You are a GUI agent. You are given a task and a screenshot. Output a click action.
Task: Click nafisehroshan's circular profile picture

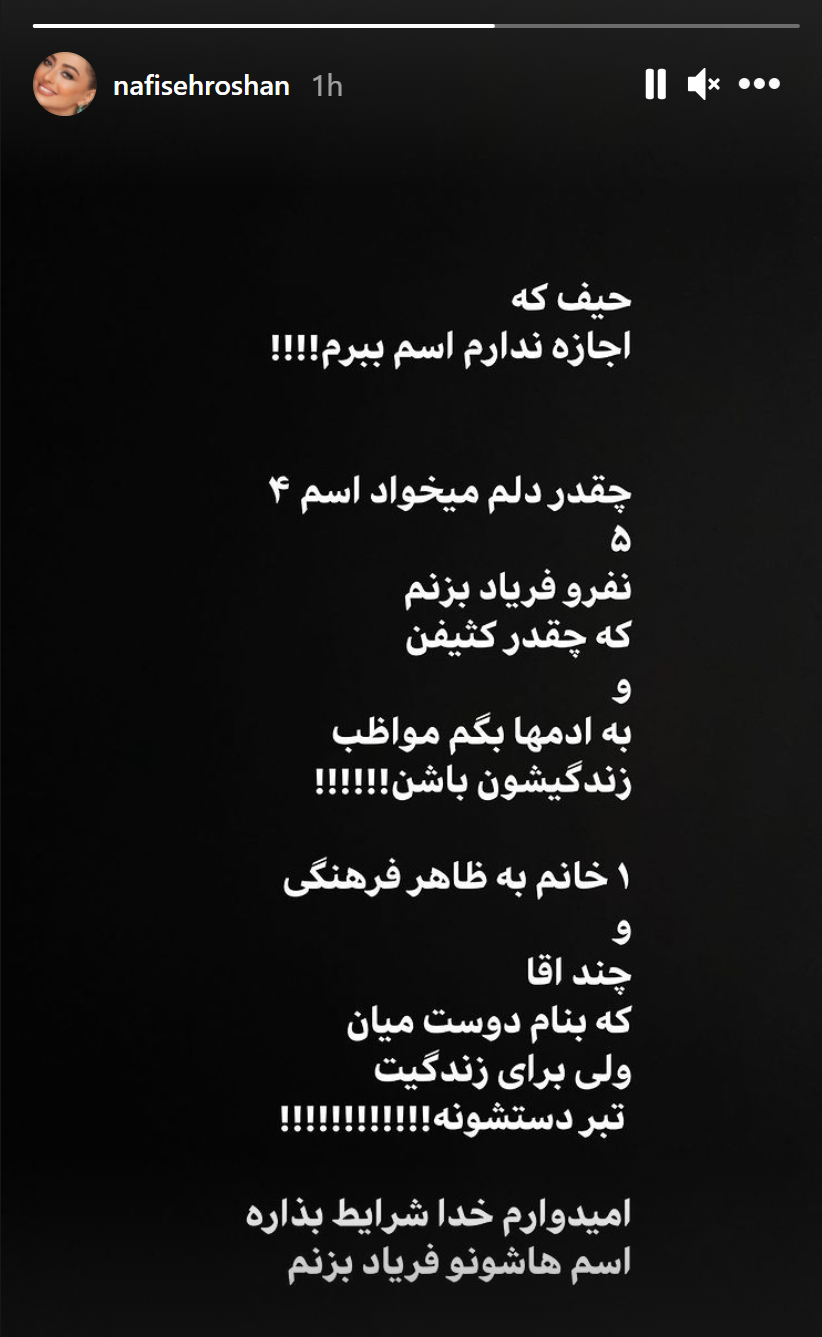click(x=64, y=86)
